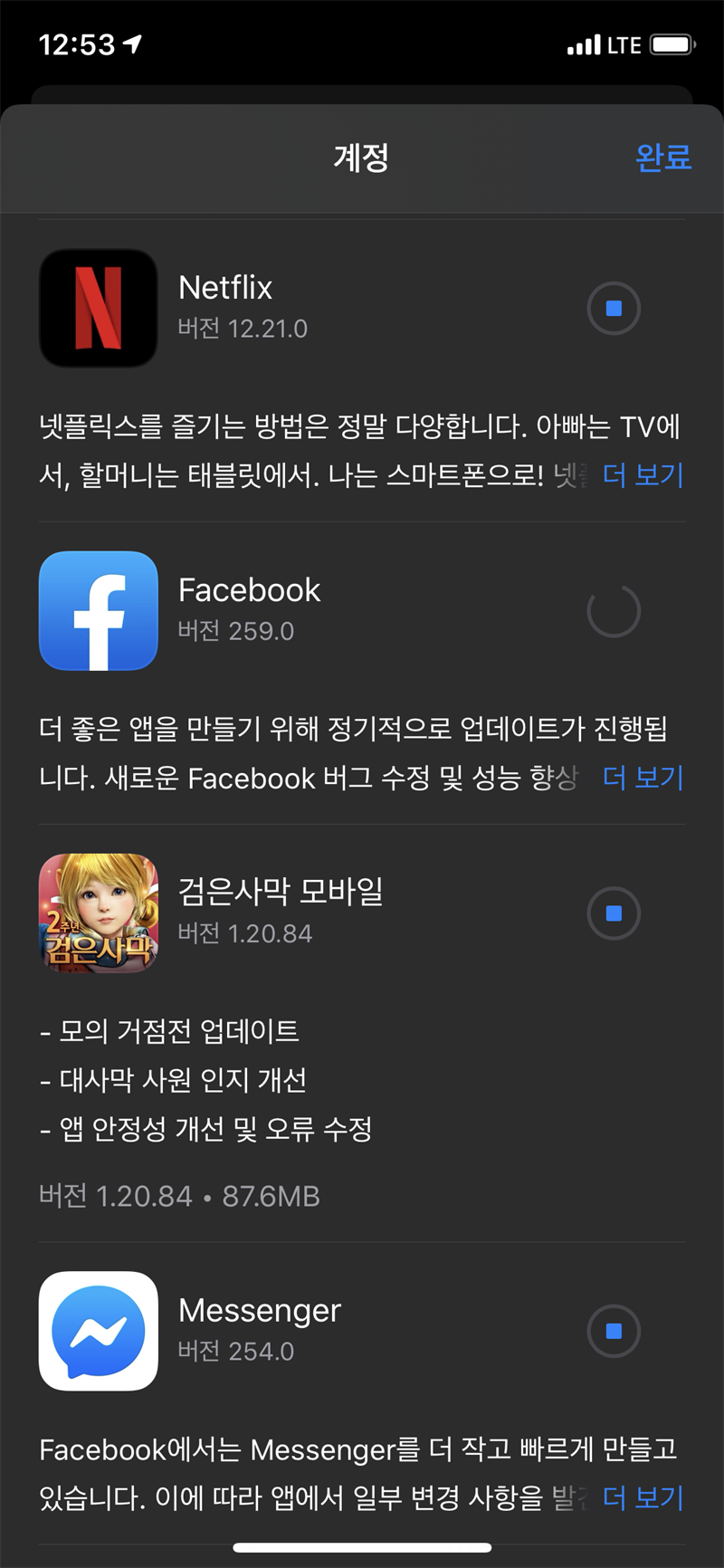Tap the Facebook update loading spinner
This screenshot has width=724, height=1568.
point(614,611)
